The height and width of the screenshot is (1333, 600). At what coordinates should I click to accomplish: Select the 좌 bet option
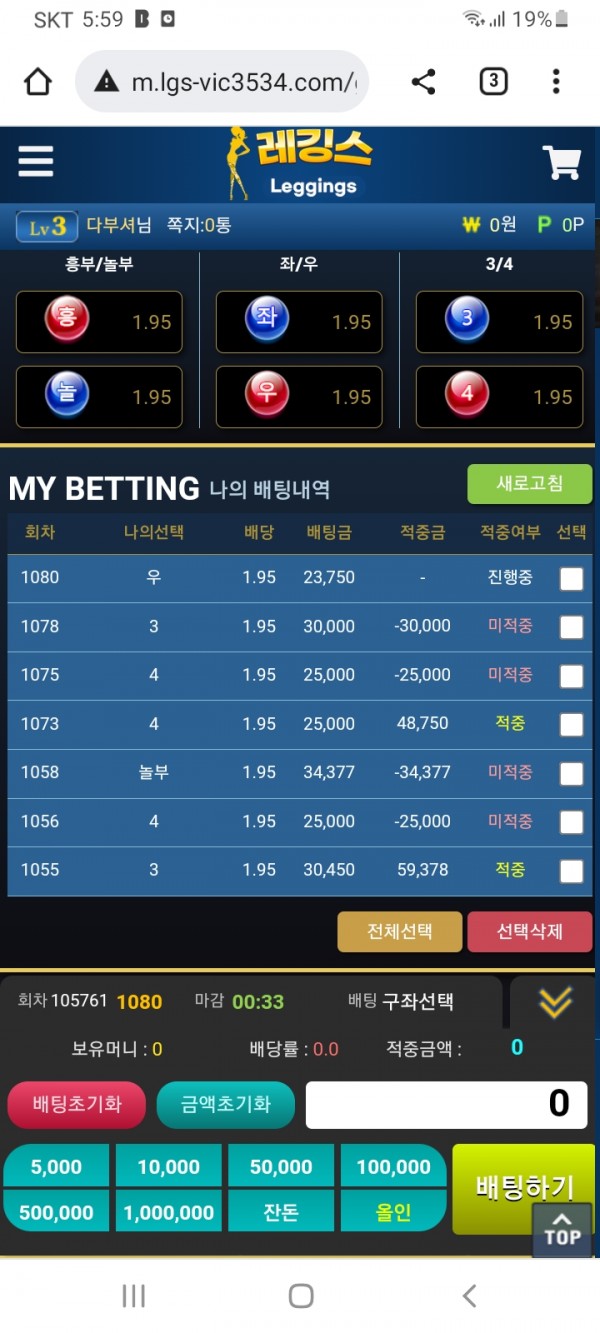click(299, 322)
